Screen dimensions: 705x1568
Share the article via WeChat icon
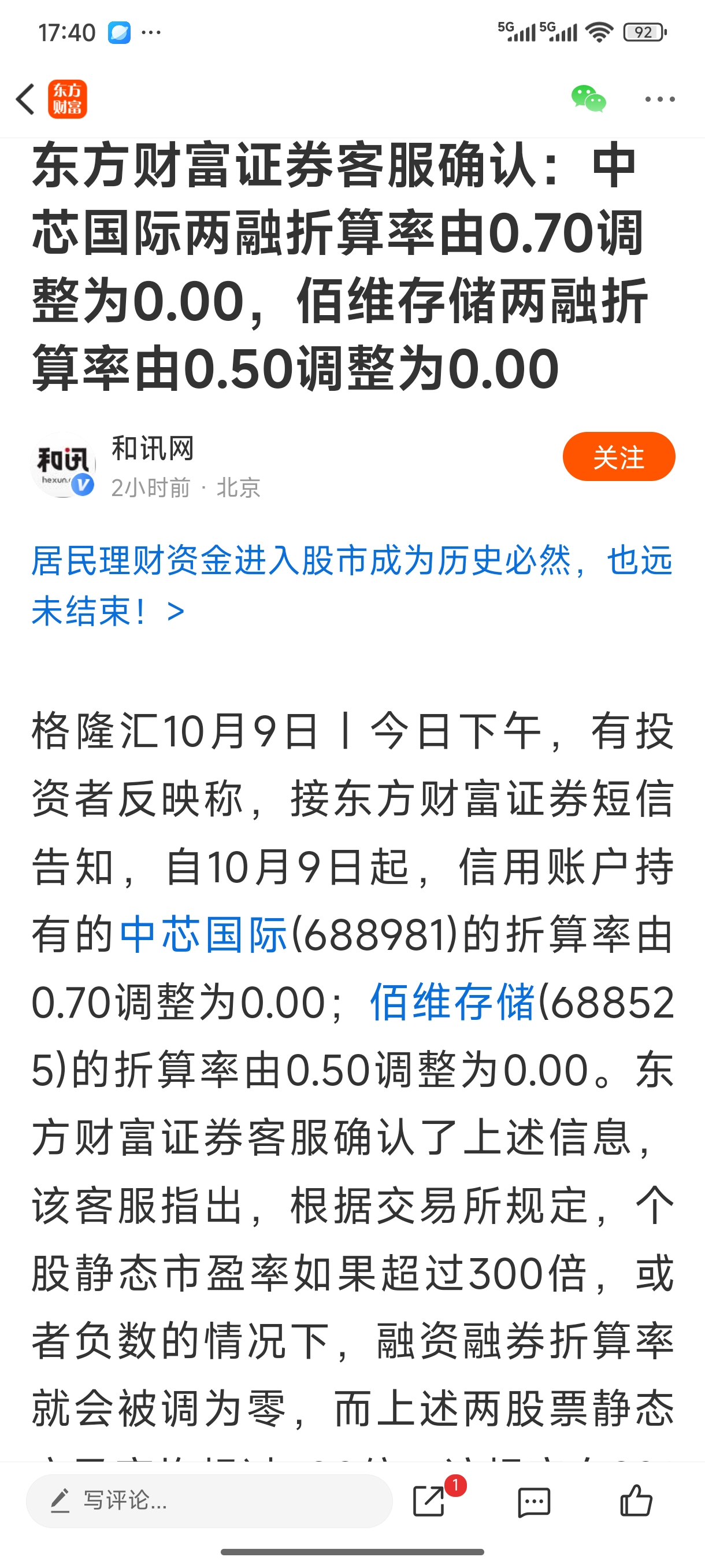point(588,99)
